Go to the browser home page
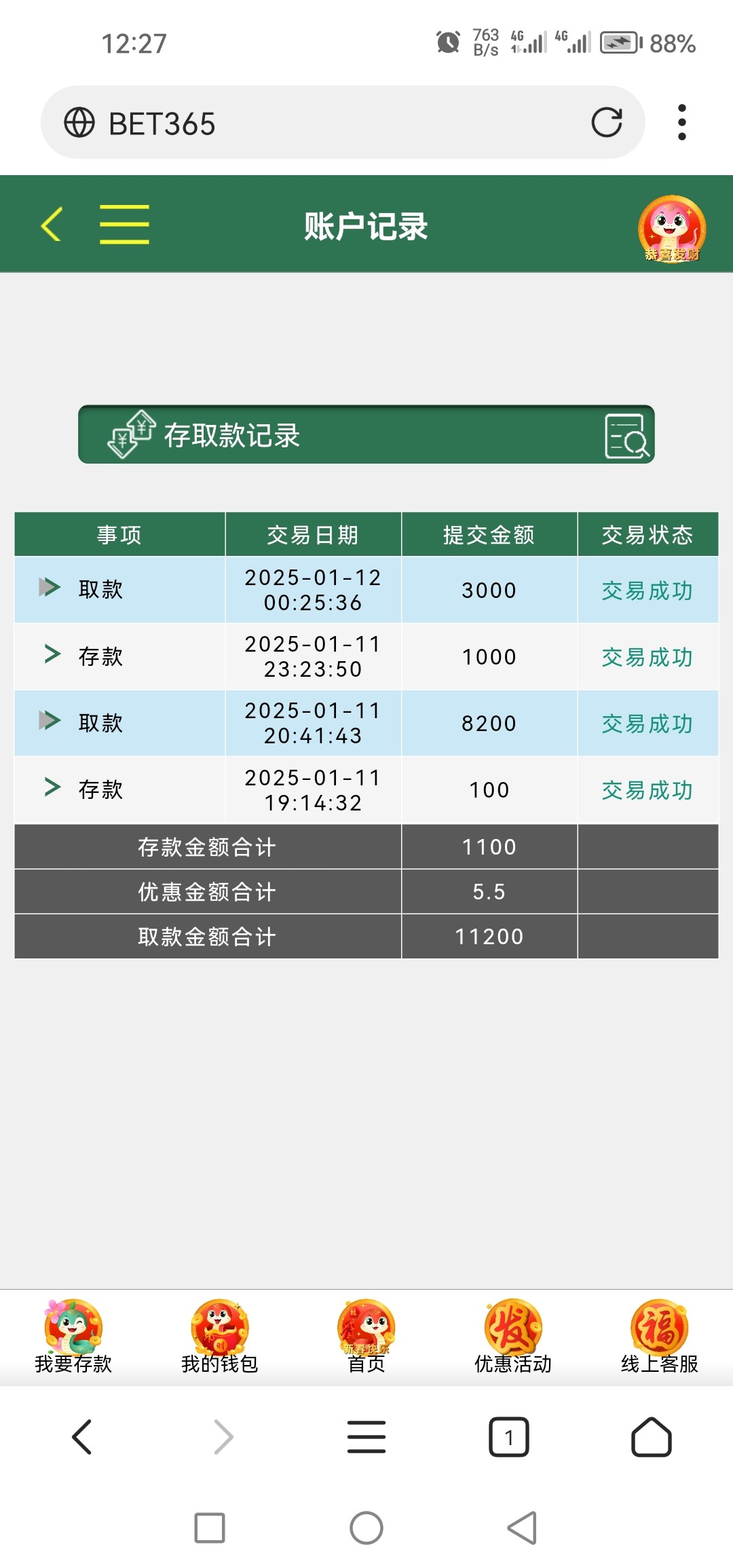Viewport: 733px width, 1568px height. (652, 1437)
